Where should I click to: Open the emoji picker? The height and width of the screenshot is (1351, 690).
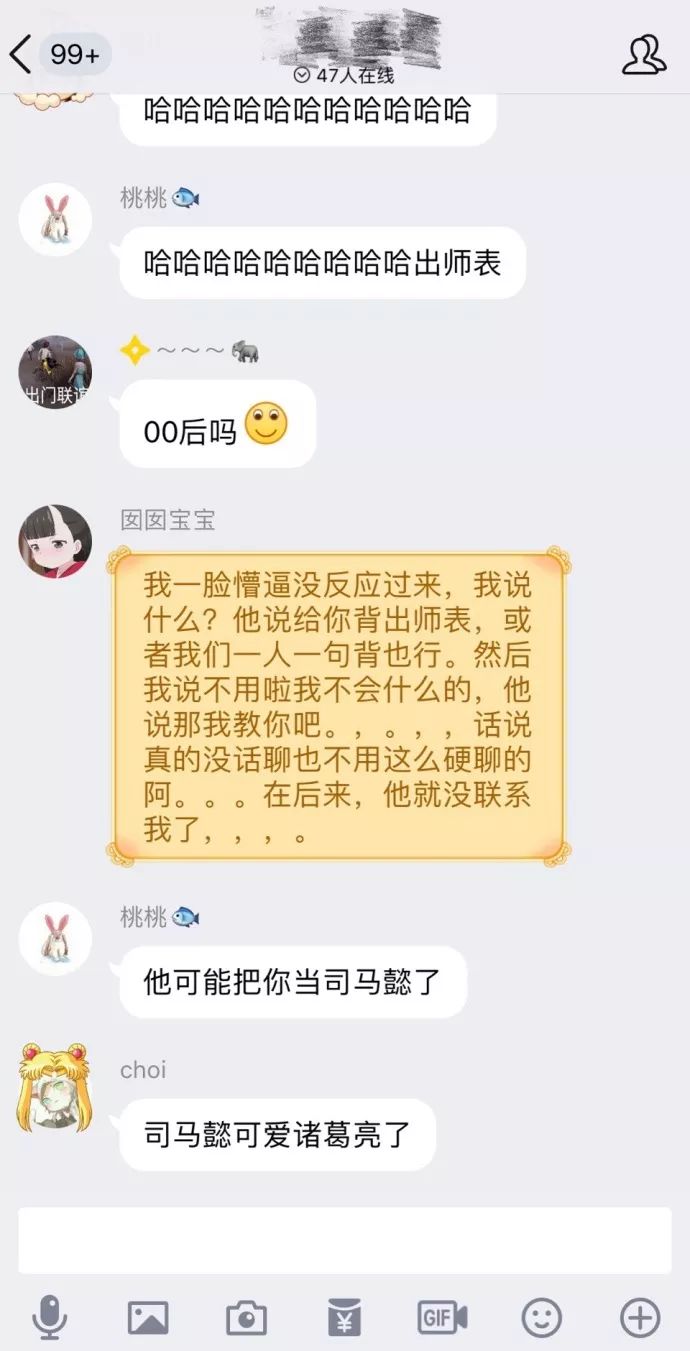541,1317
